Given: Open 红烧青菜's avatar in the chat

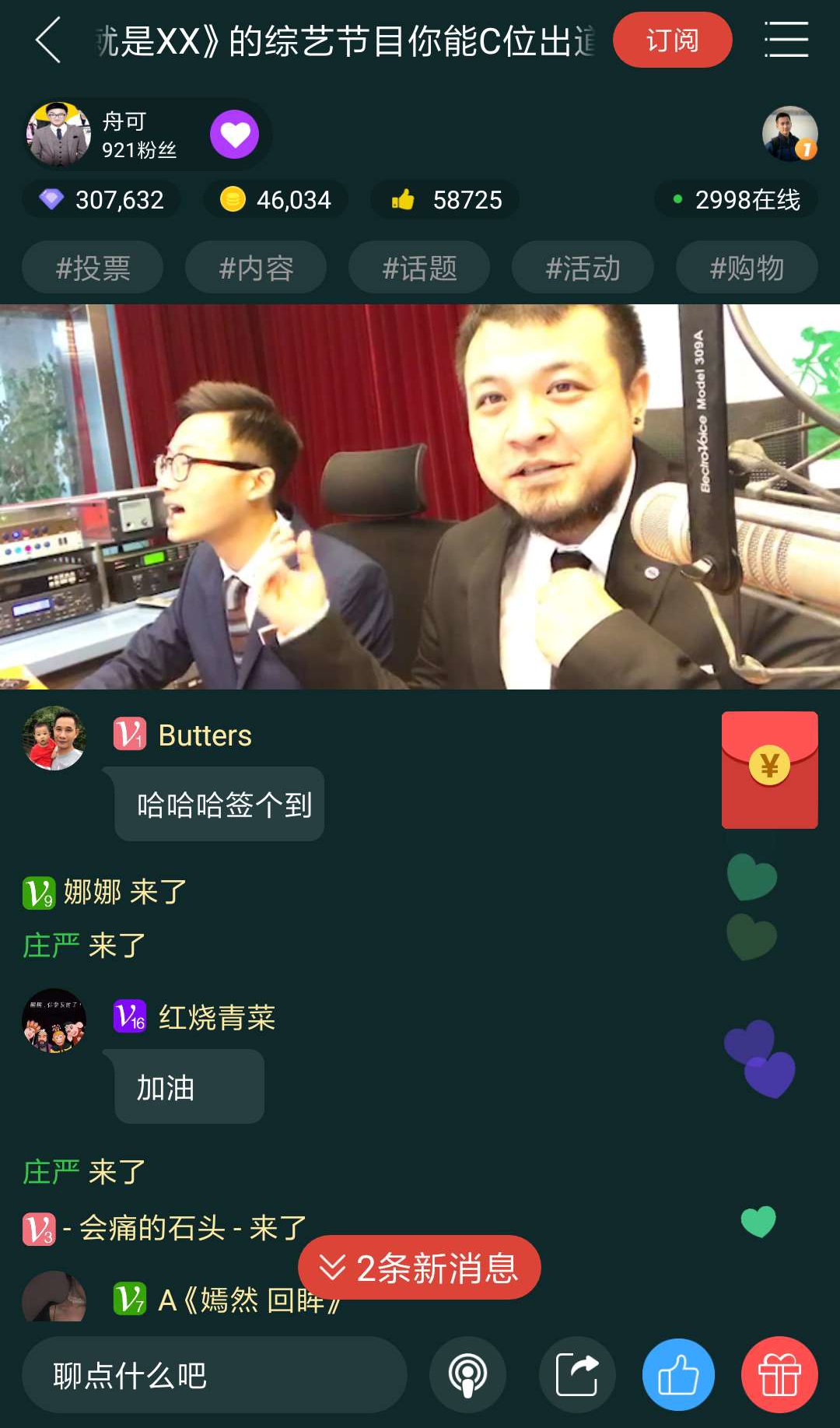Looking at the screenshot, I should [54, 1020].
